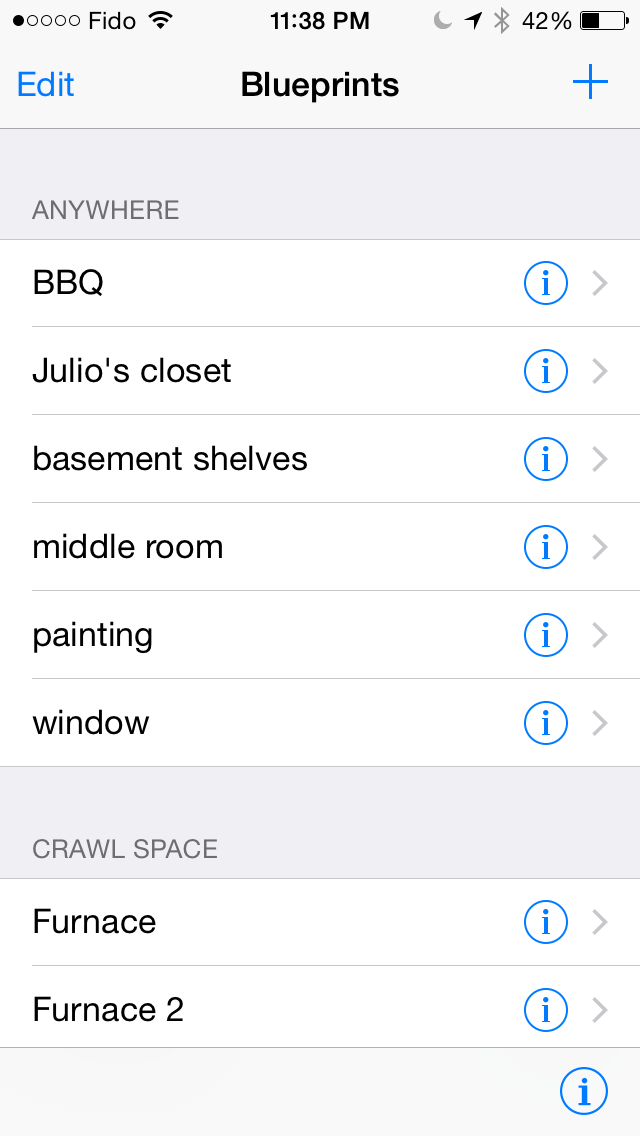Open the window blueprint
640x1136 pixels.
coord(320,722)
